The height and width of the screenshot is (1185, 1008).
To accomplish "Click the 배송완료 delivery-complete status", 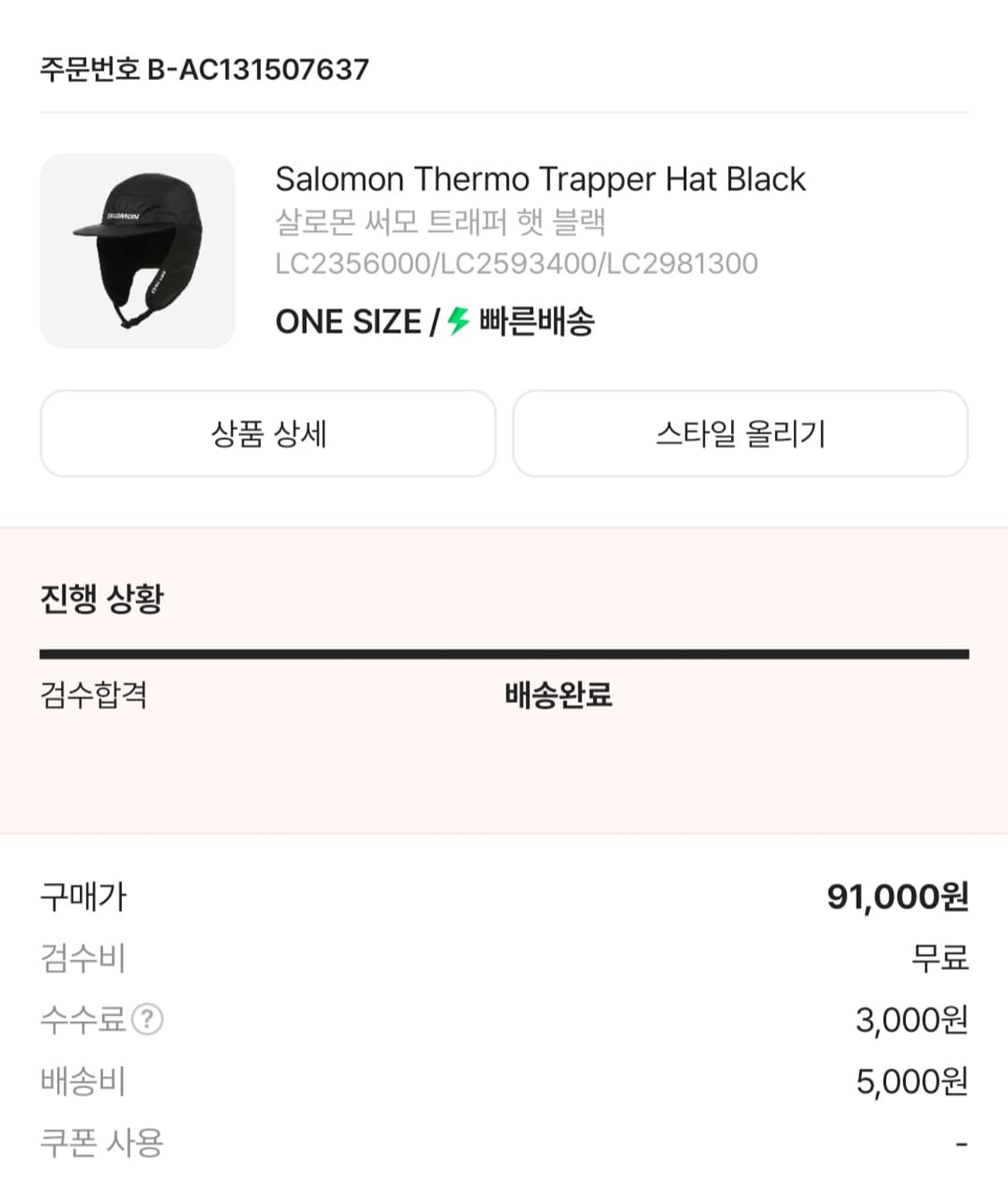I will (x=557, y=694).
